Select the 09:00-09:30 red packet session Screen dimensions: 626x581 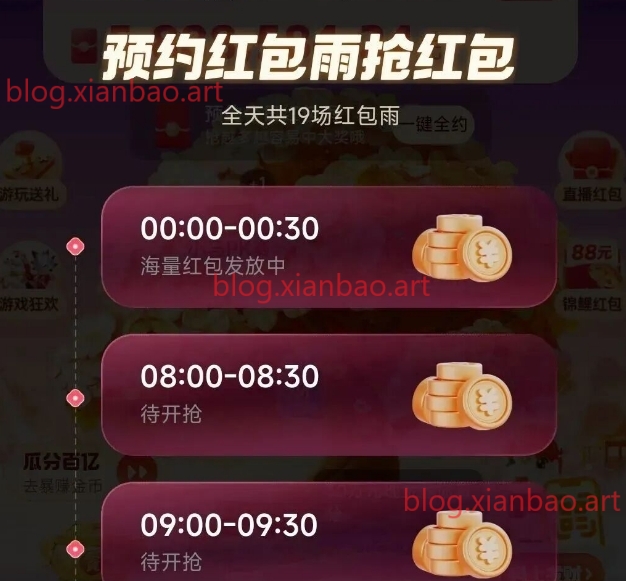pos(328,533)
